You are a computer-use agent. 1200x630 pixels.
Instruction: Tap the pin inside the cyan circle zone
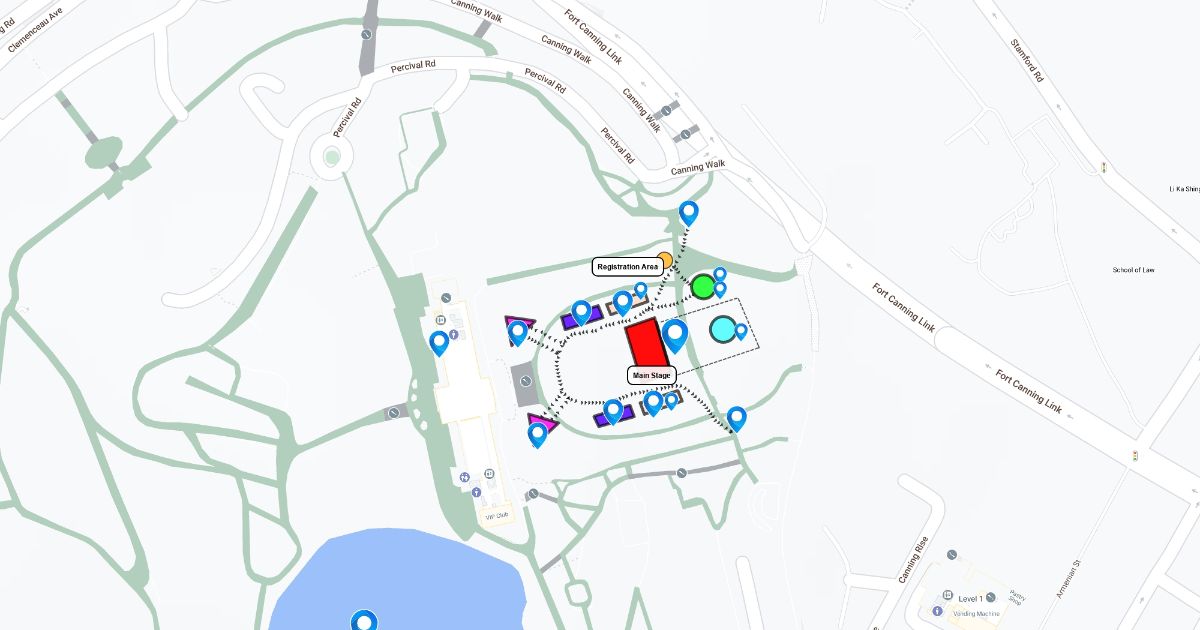click(x=740, y=330)
